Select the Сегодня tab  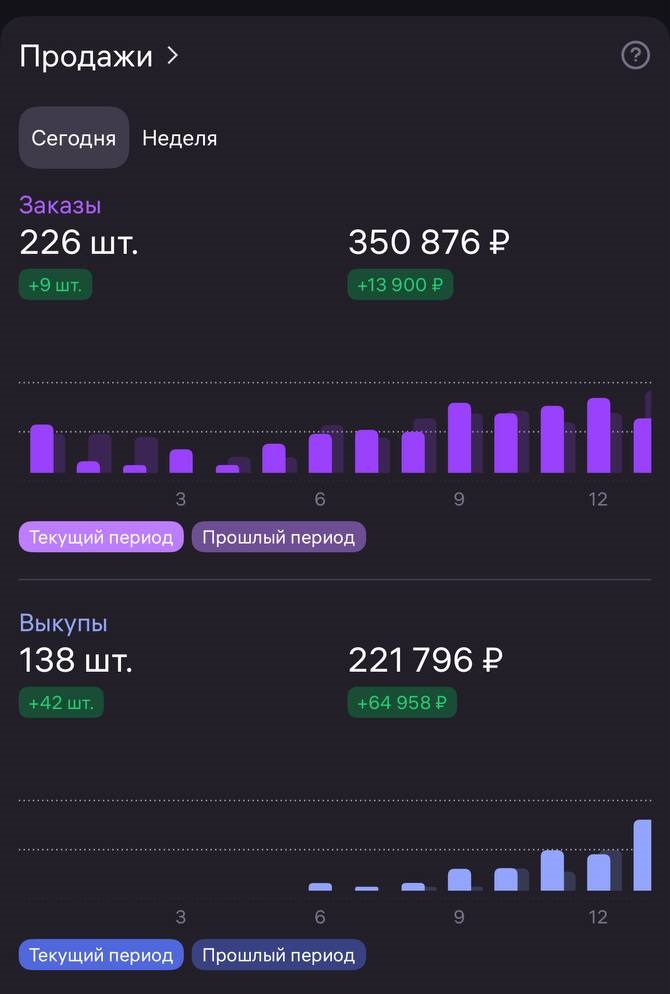[74, 138]
